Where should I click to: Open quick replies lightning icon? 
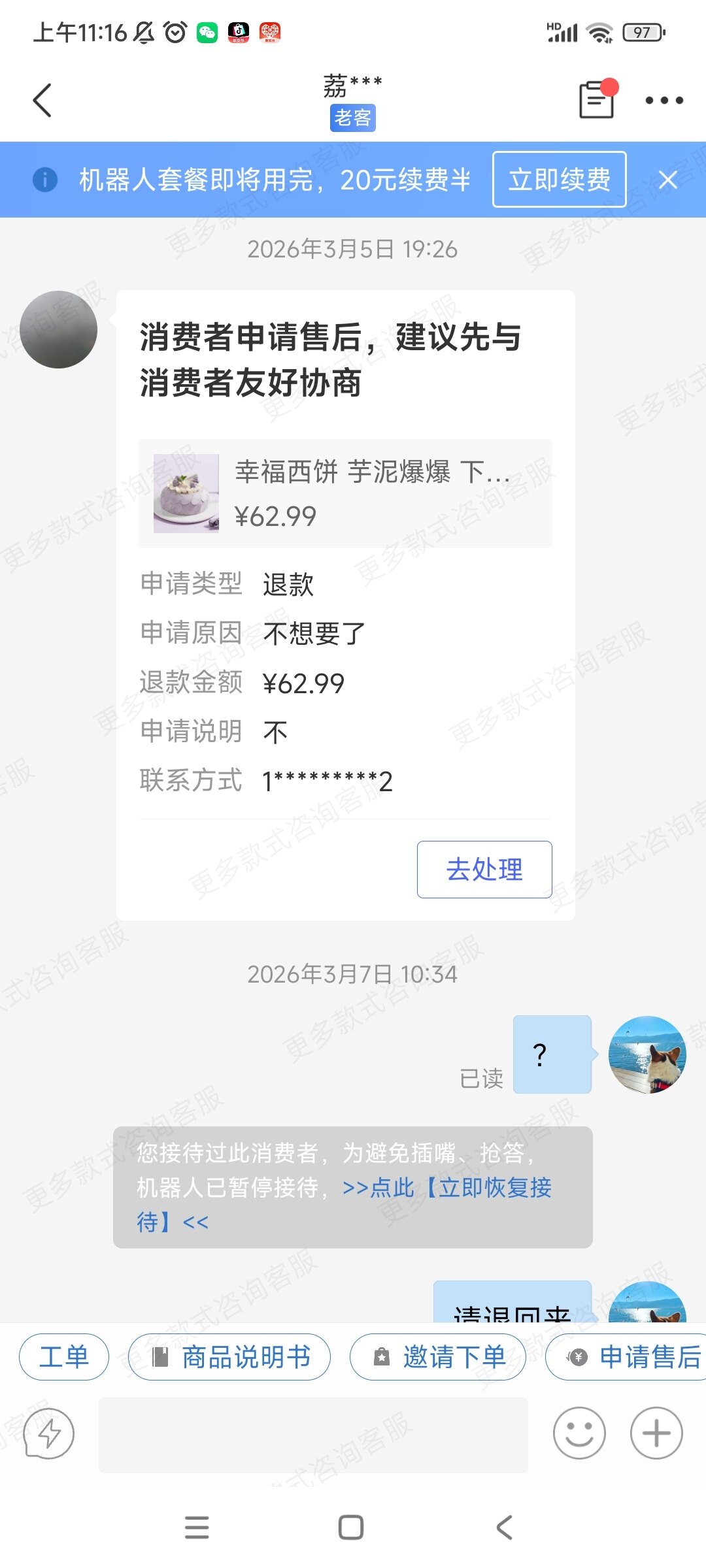48,1433
